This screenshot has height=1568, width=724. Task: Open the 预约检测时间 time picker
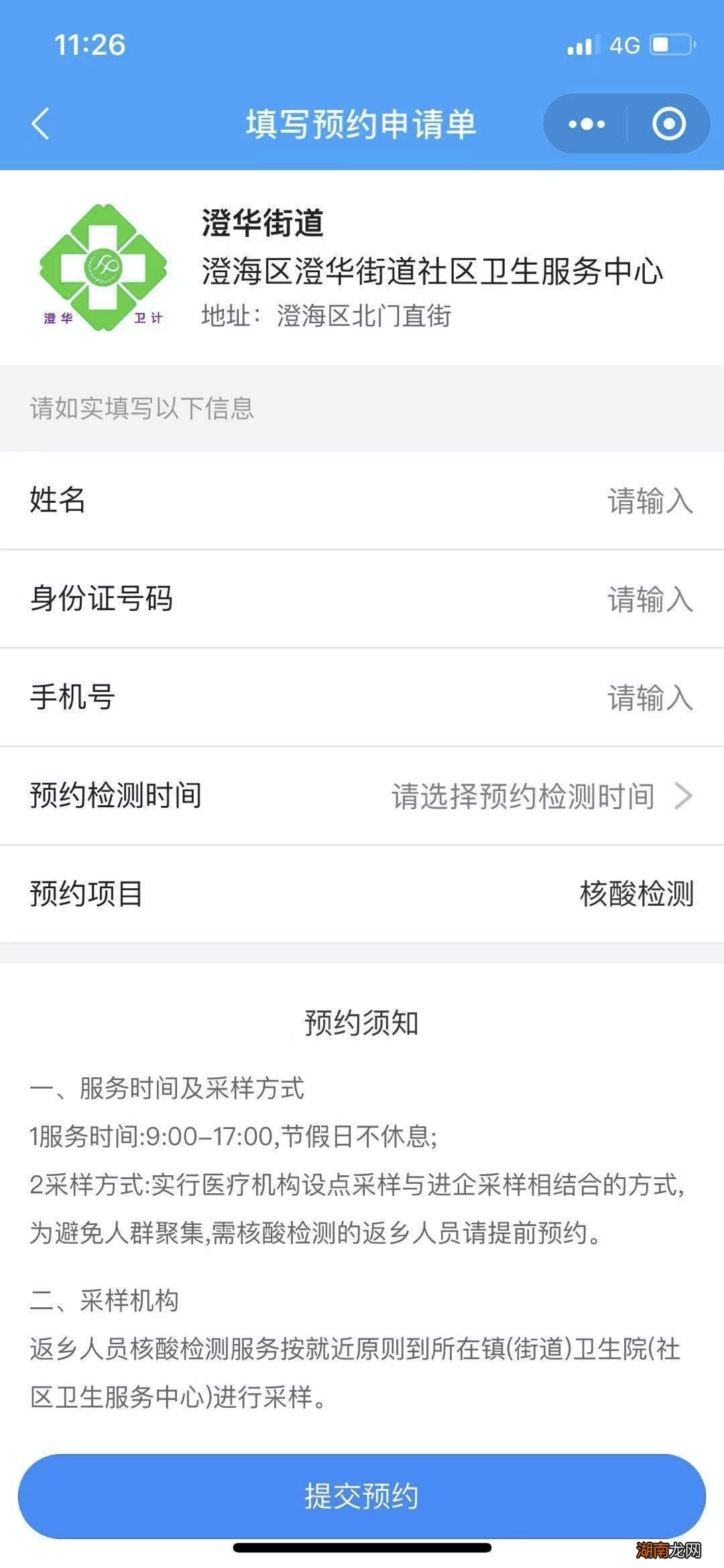coord(362,796)
